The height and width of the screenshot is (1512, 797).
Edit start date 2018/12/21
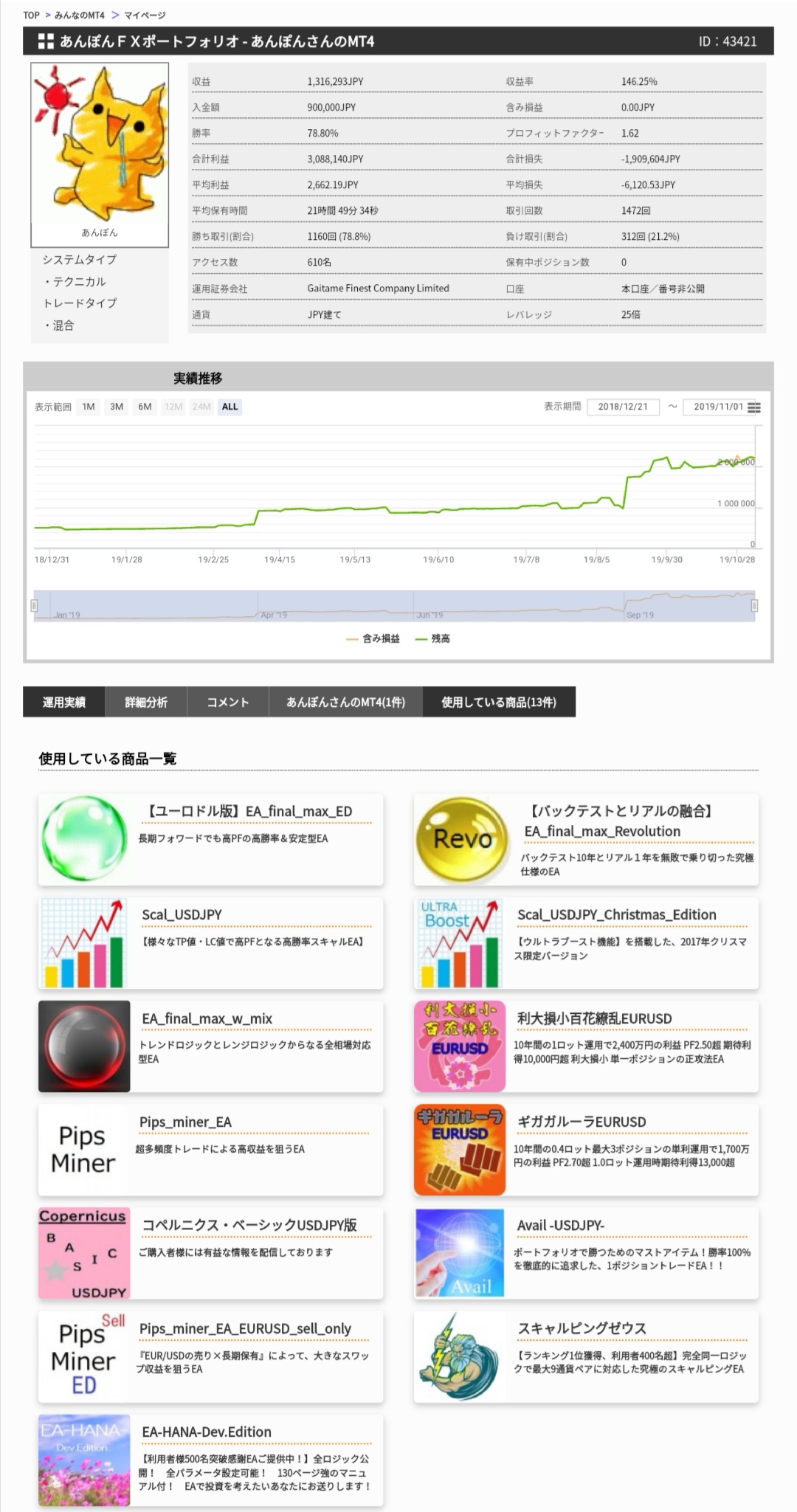click(623, 407)
